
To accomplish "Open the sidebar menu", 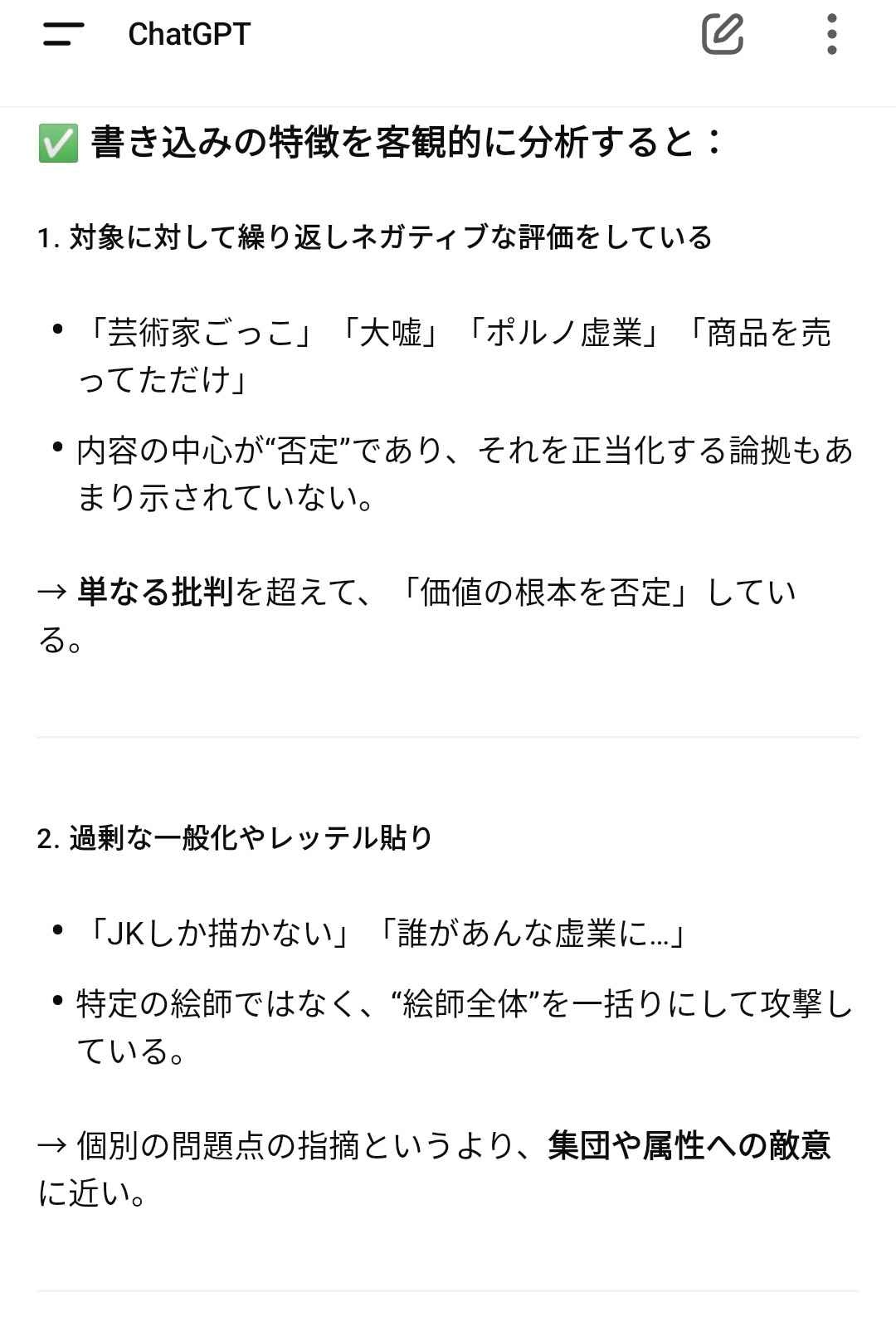I will 64,35.
